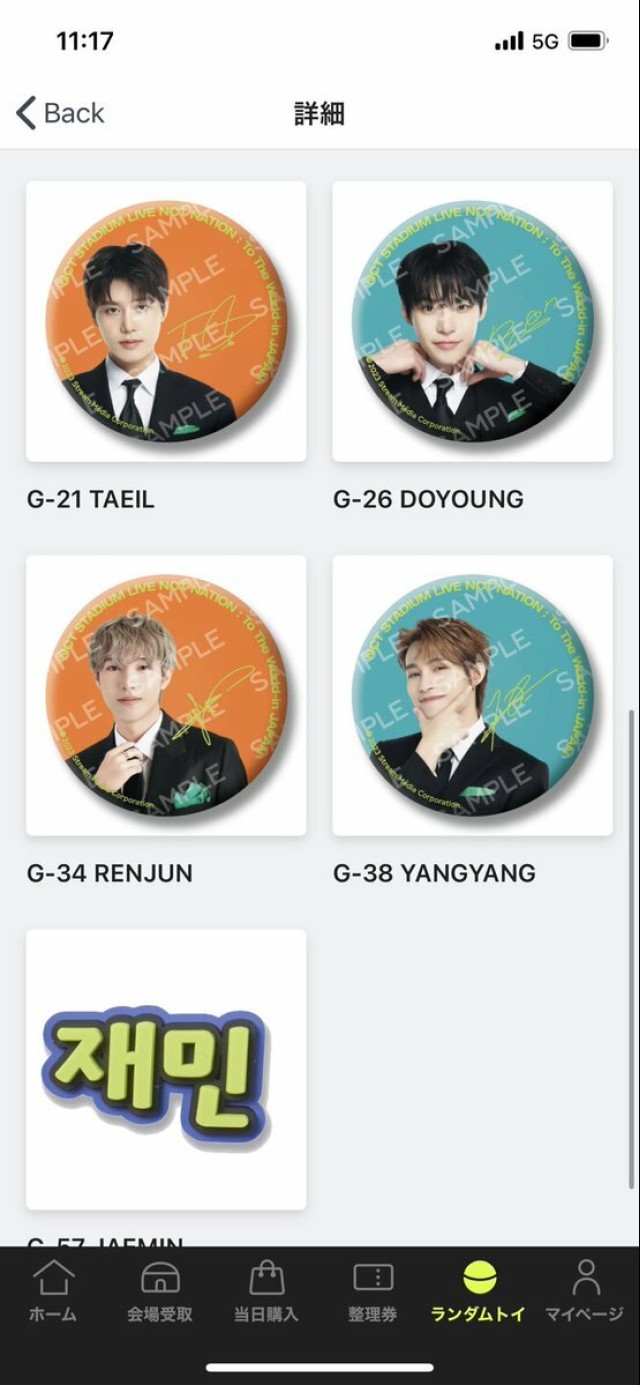This screenshot has height=1385, width=640.
Task: Open the G-26 DOYOUNG badge tile
Action: tap(472, 321)
